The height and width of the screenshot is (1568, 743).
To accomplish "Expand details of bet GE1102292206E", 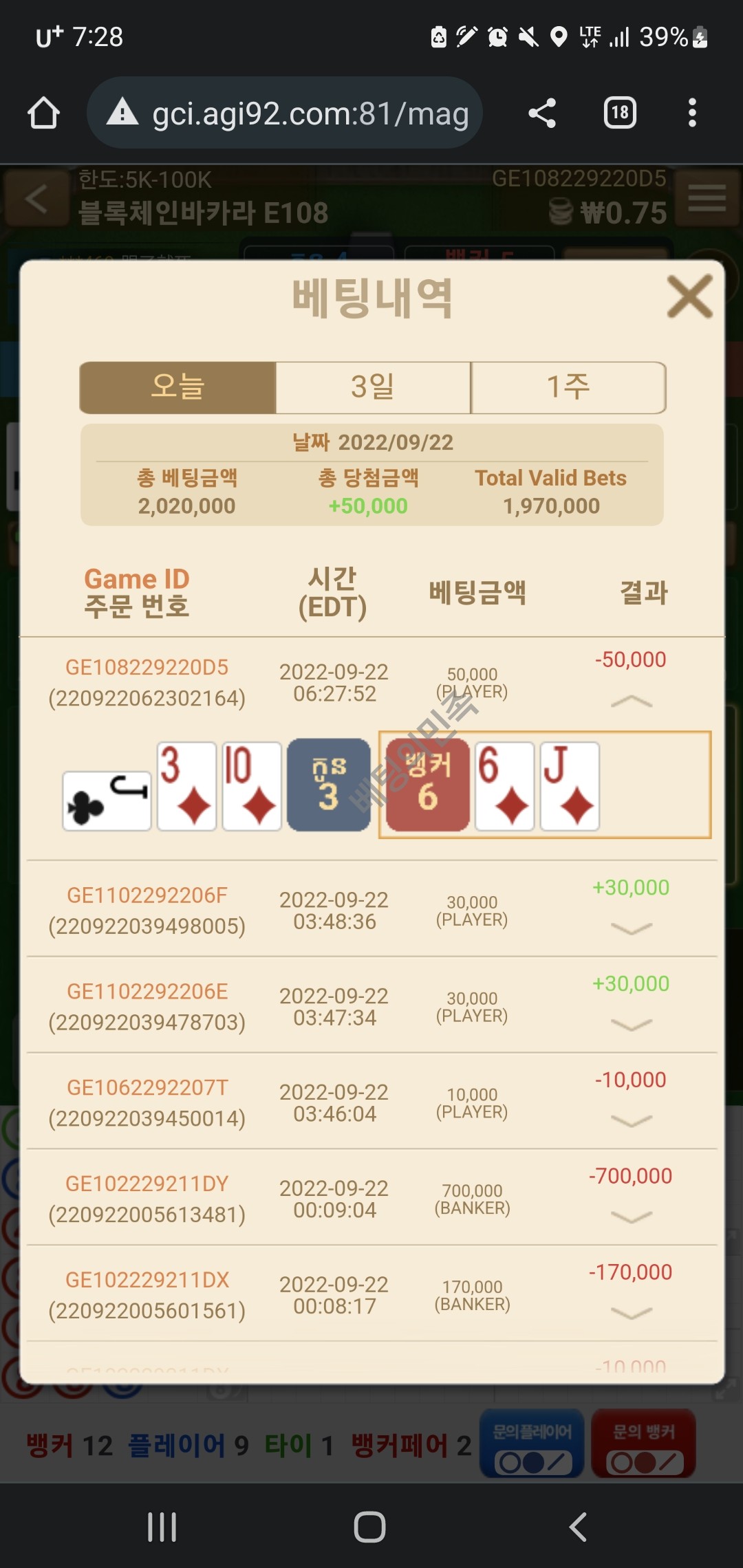I will (x=631, y=1025).
